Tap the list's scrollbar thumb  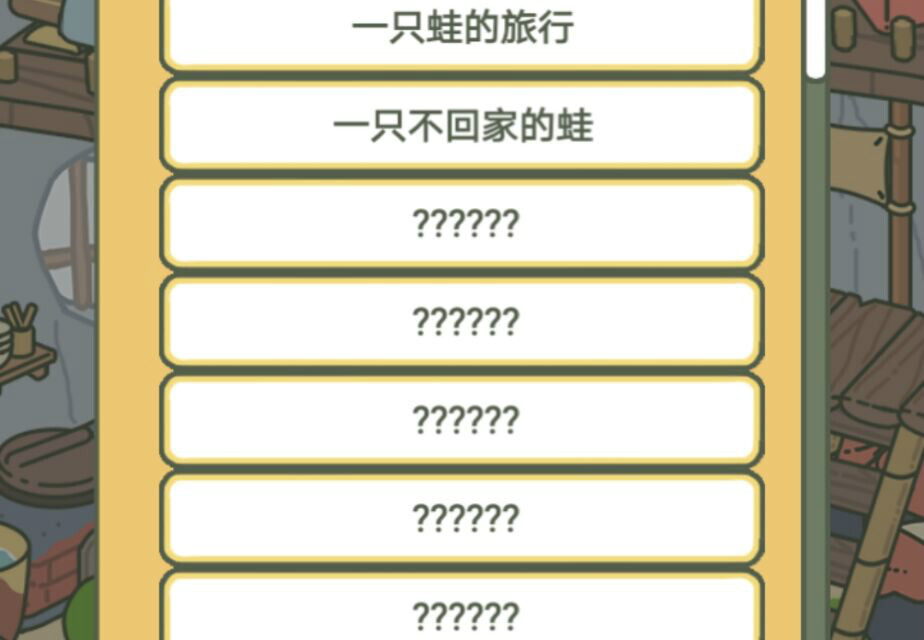pyautogui.click(x=816, y=40)
